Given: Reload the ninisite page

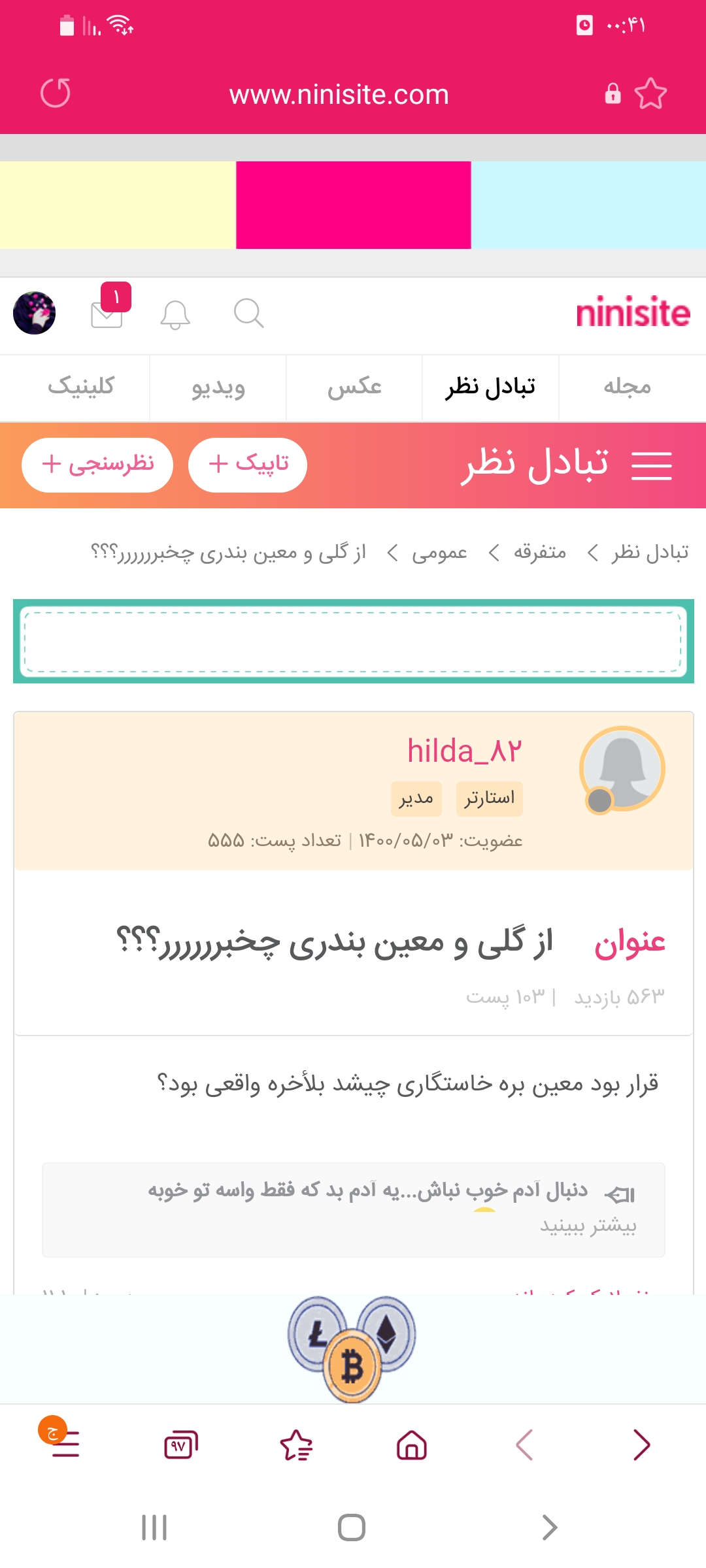Looking at the screenshot, I should tap(56, 93).
